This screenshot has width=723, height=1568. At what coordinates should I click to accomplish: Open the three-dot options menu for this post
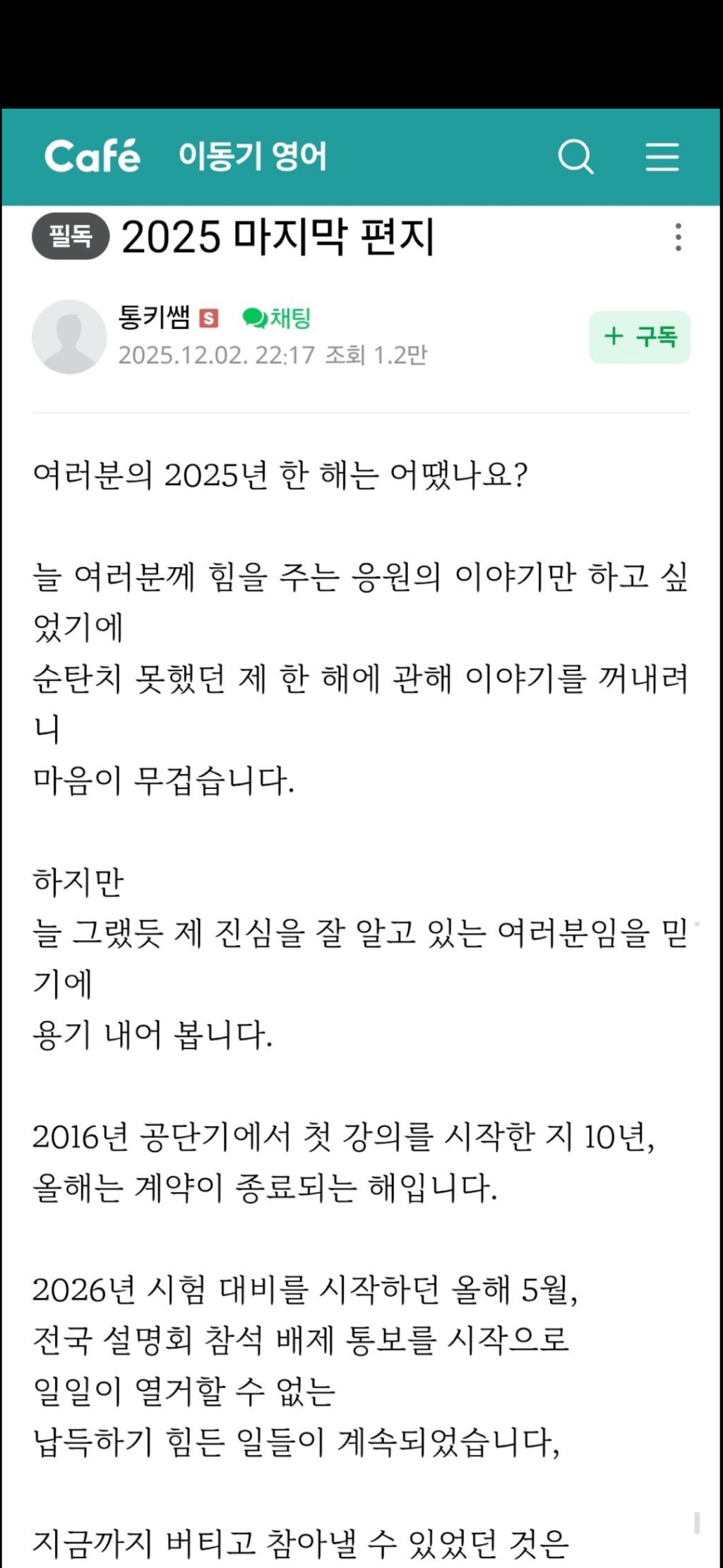[677, 238]
